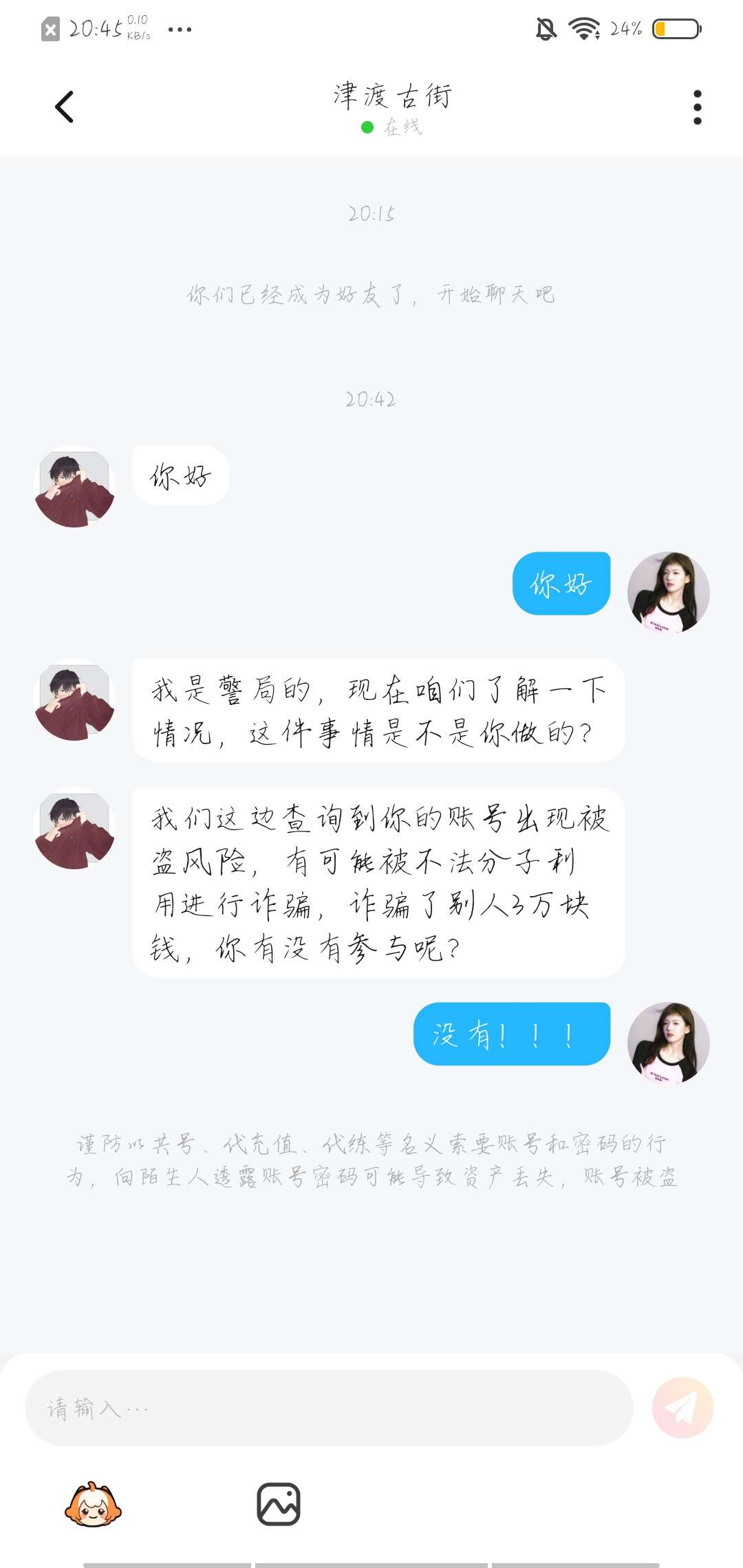Attach a picture from the gallery
This screenshot has height=1568, width=743.
click(279, 1504)
